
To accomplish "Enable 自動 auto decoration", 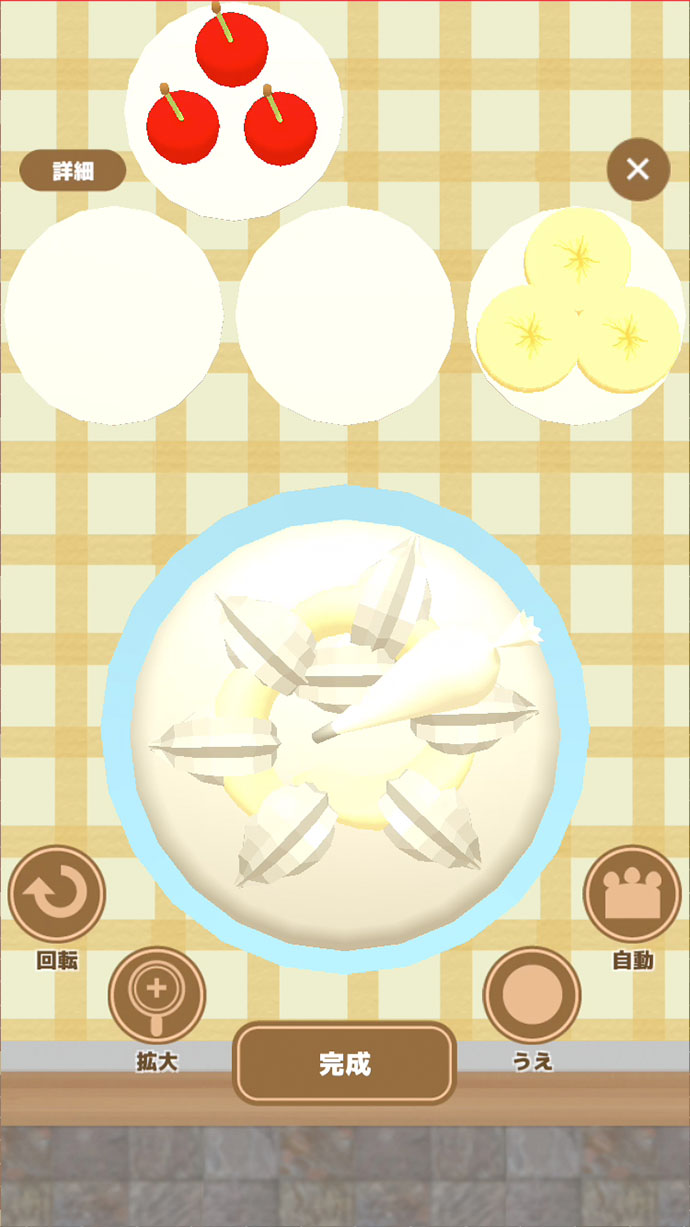I will pyautogui.click(x=632, y=894).
